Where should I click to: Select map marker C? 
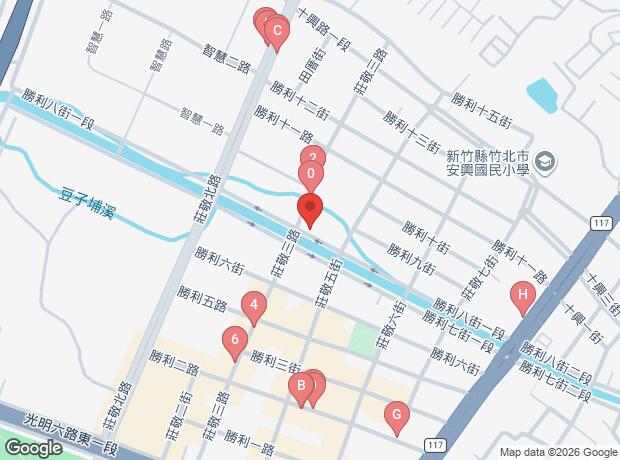coord(277,33)
